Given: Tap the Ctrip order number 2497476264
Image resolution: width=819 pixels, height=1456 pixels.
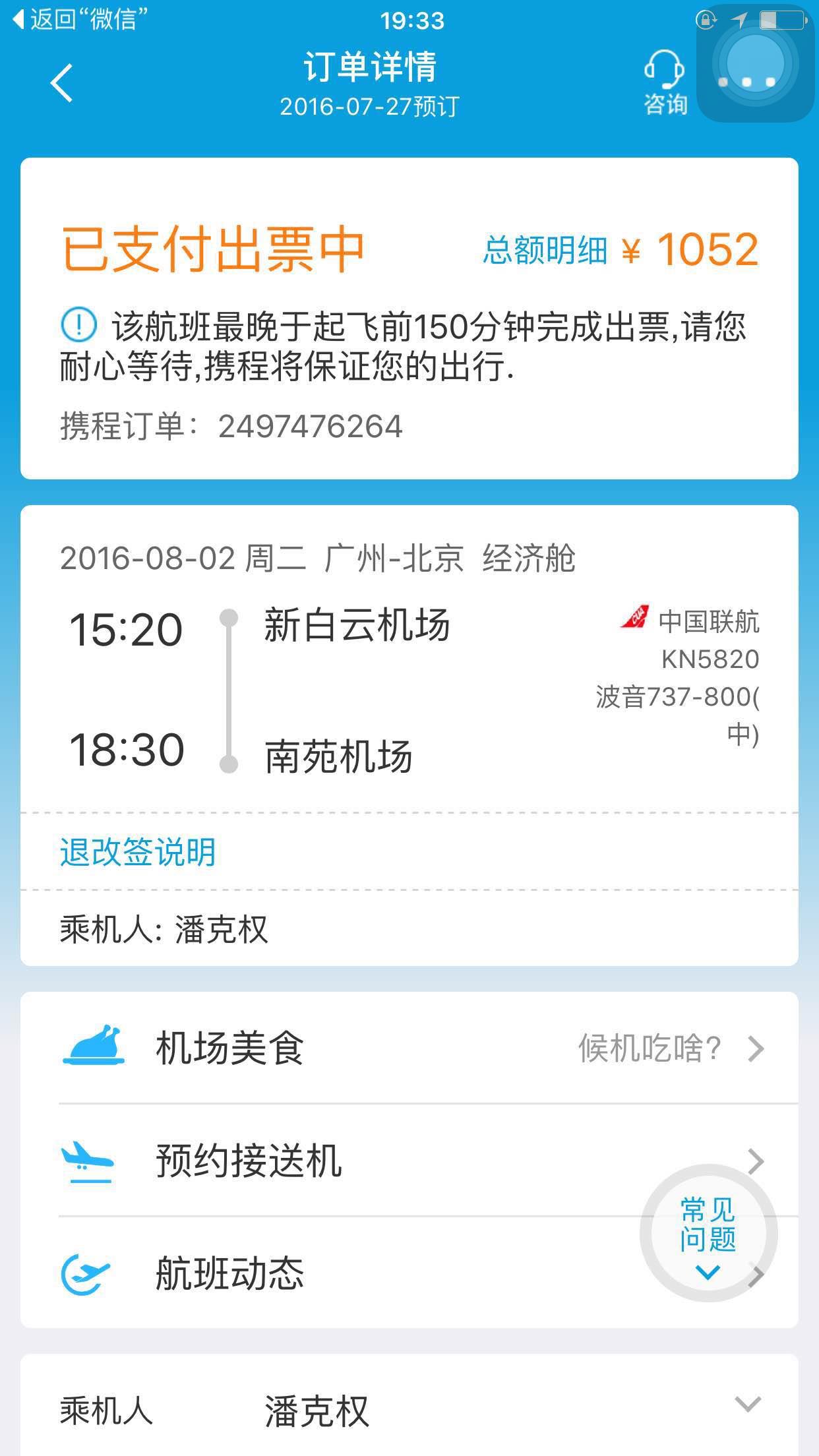Looking at the screenshot, I should click(309, 425).
